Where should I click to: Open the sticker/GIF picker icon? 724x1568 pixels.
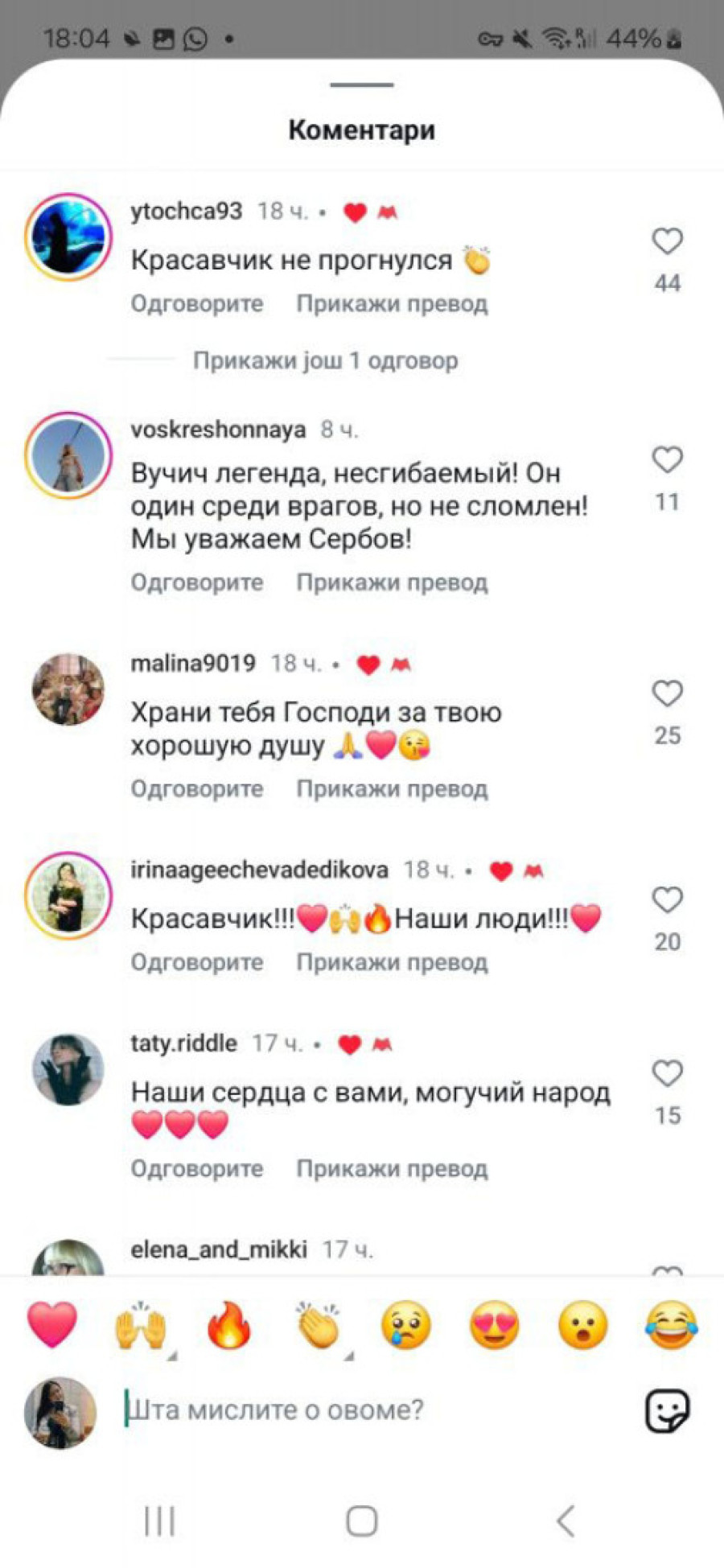667,1410
